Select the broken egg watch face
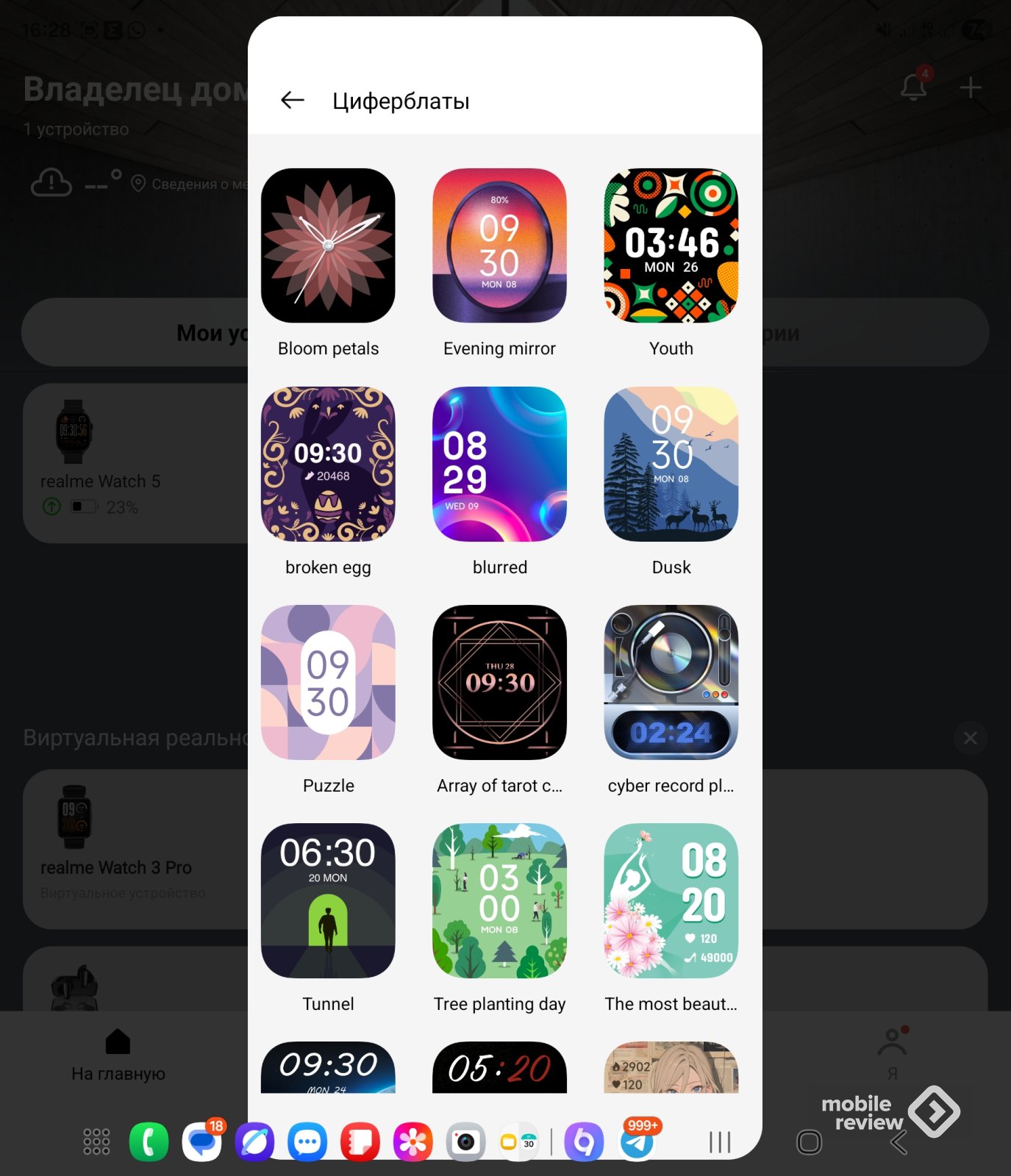 328,464
